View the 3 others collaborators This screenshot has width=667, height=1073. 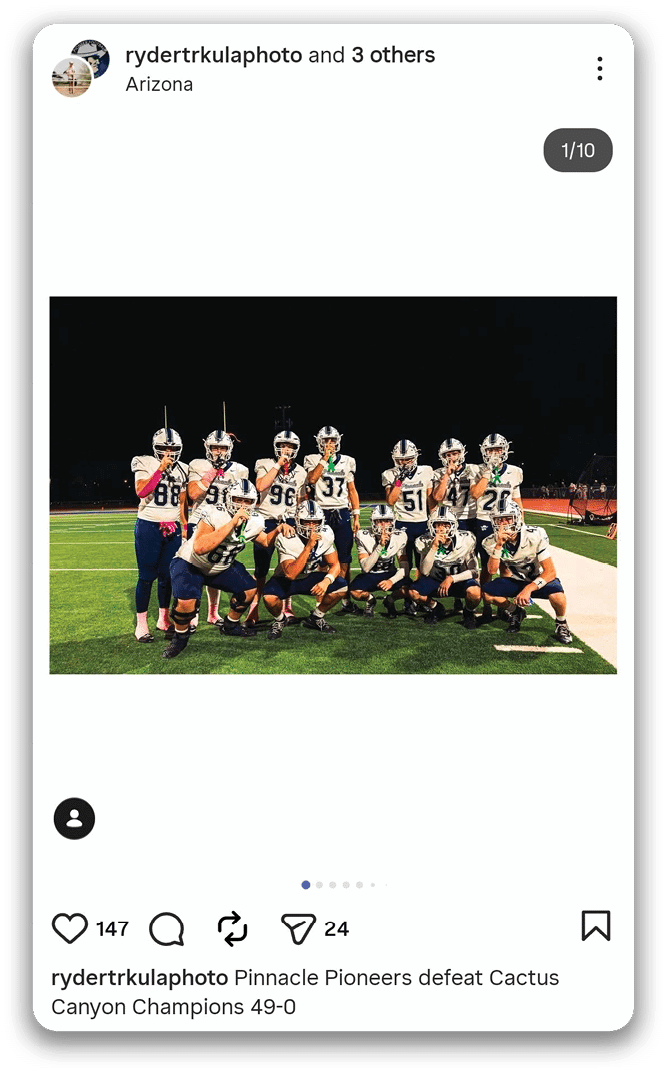click(393, 55)
